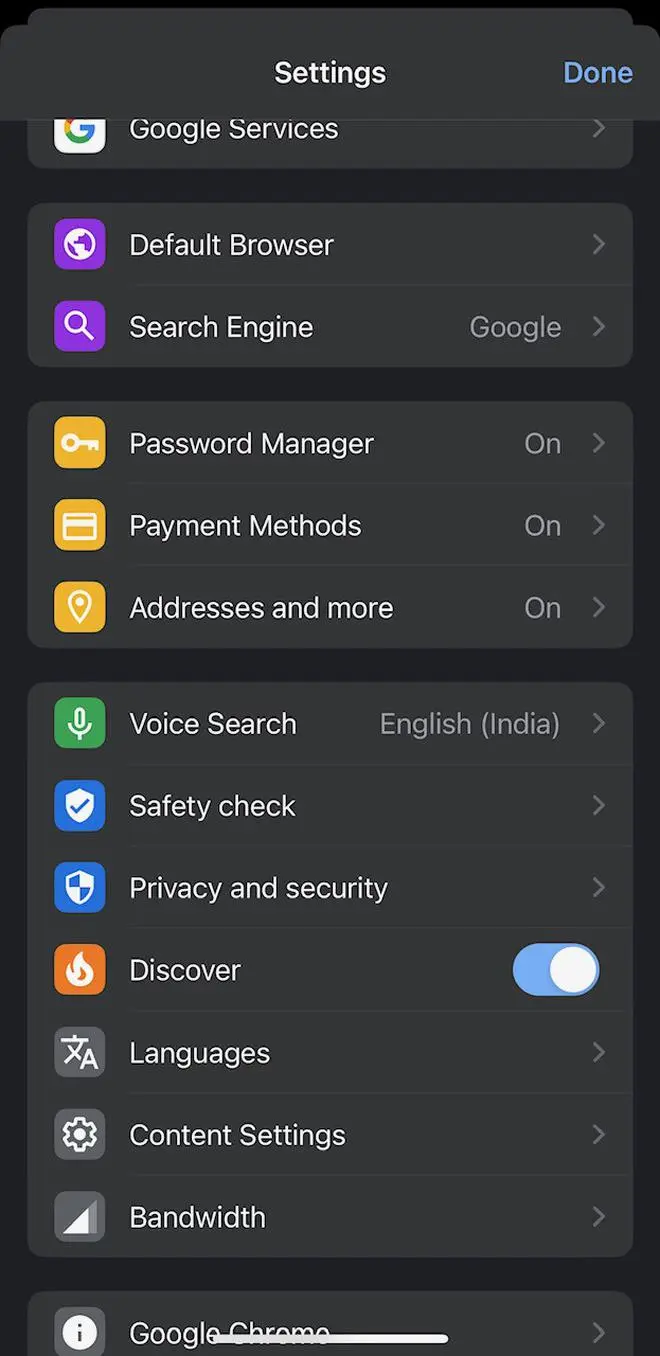
Task: Tap Done to close Settings
Action: pos(597,73)
